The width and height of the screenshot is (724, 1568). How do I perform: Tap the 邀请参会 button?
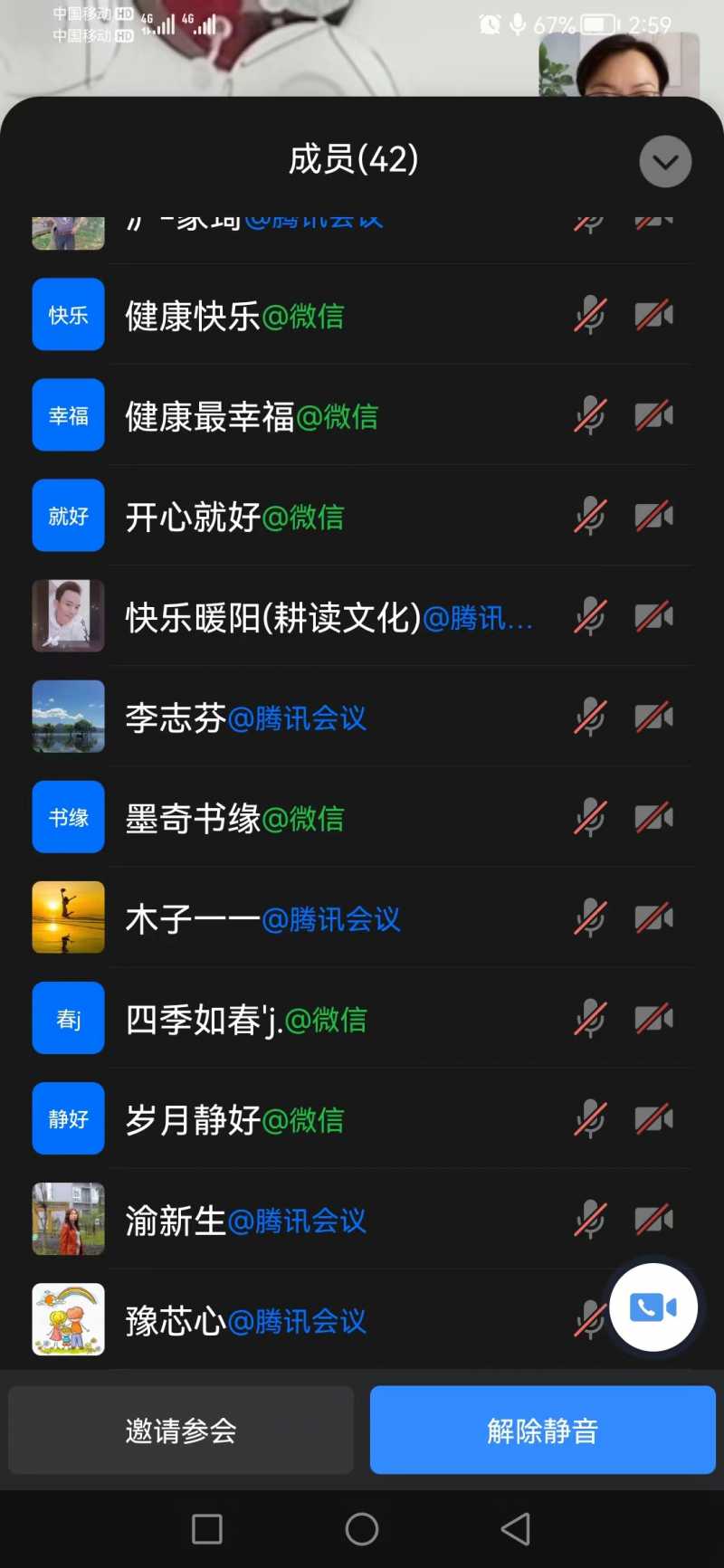pos(181,1430)
